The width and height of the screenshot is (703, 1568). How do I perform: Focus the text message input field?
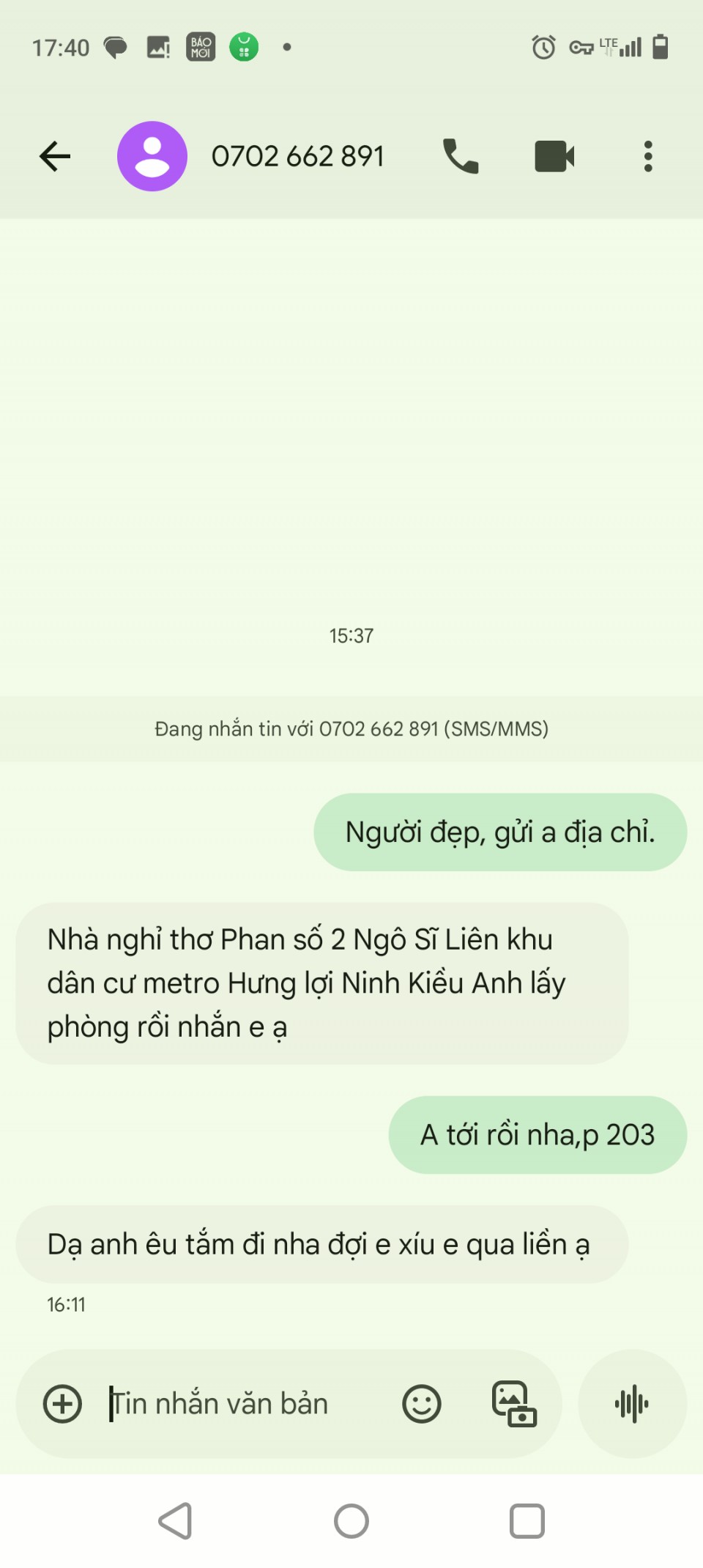tap(242, 1404)
